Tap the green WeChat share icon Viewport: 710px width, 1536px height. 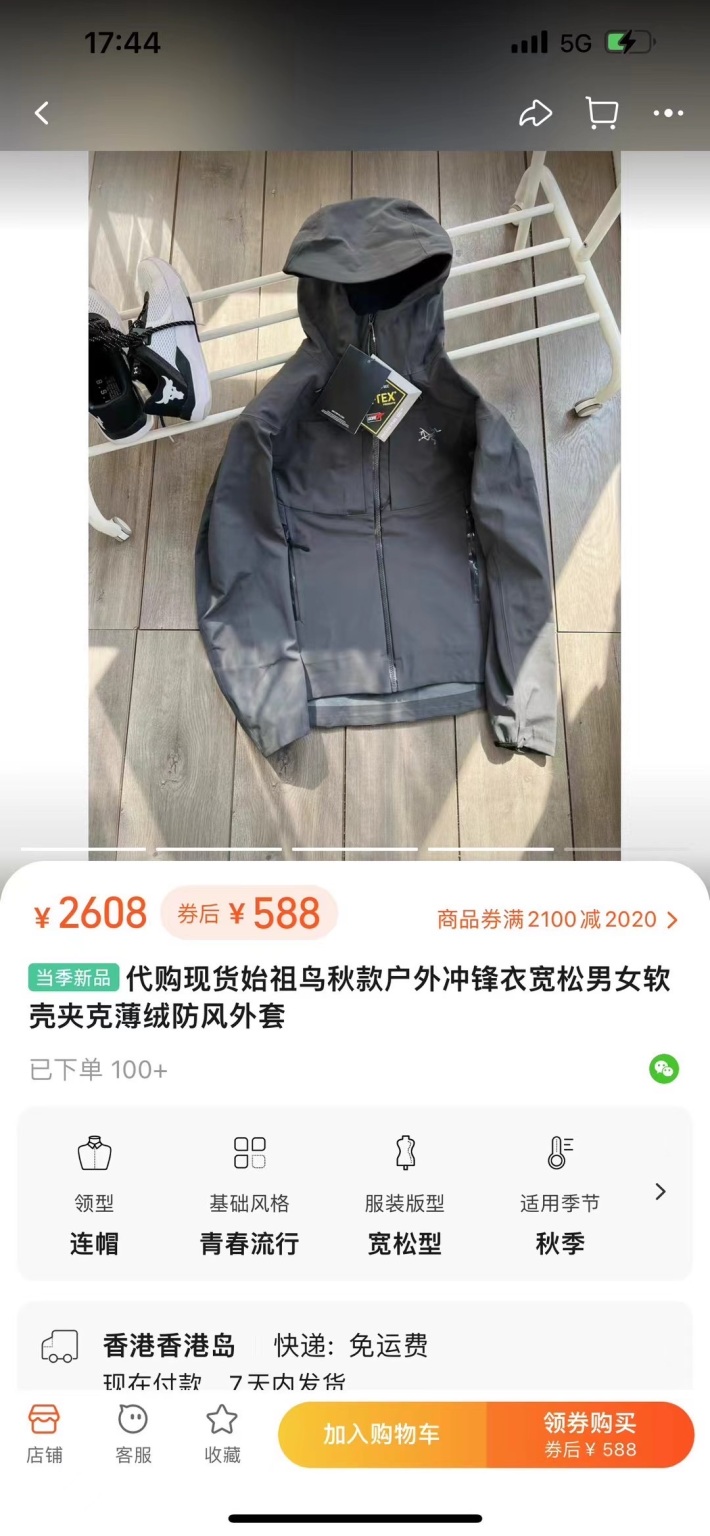(664, 1068)
